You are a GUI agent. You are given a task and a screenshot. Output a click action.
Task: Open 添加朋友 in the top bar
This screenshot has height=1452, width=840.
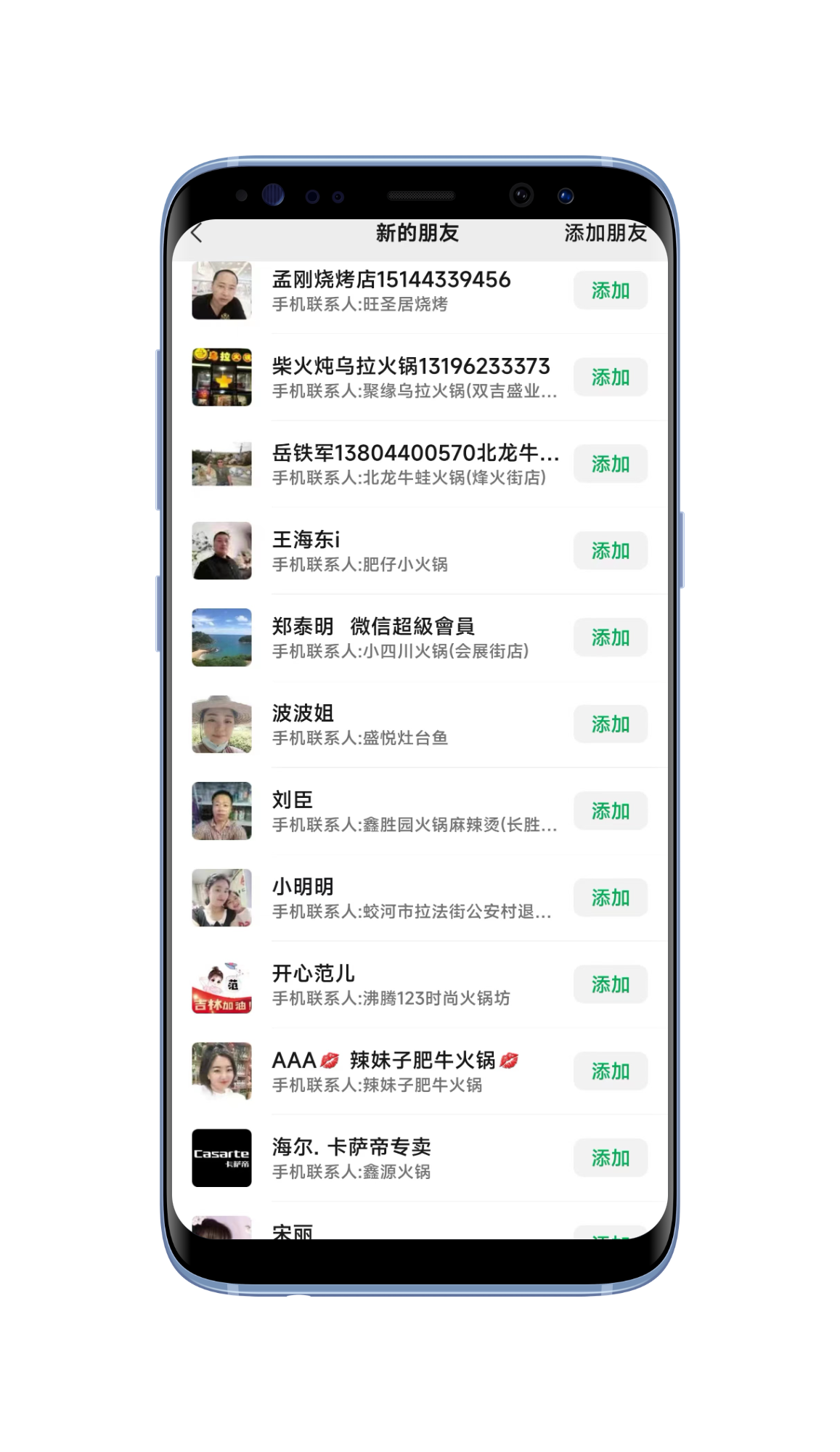tap(605, 233)
